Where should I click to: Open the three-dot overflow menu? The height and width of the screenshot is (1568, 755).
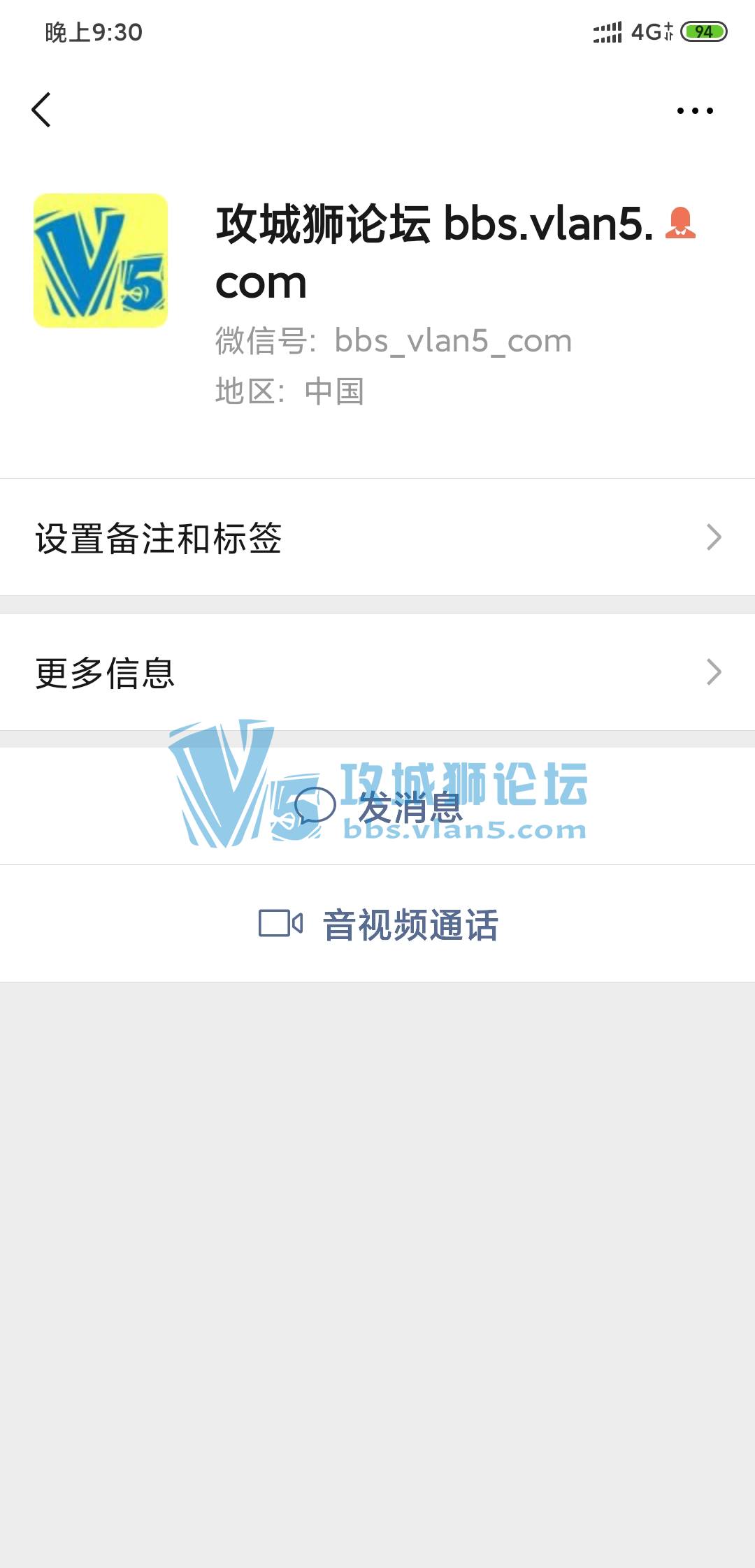(x=695, y=110)
